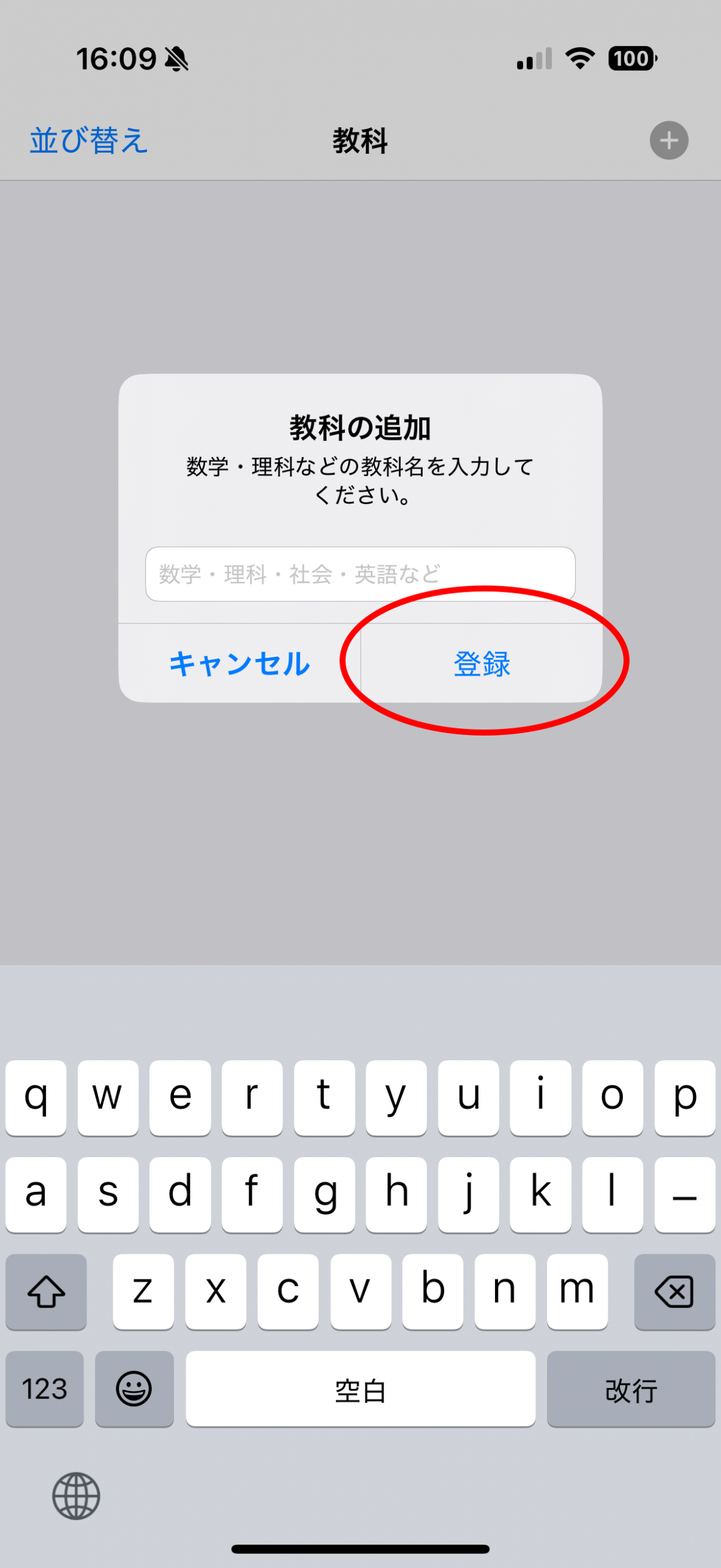Viewport: 721px width, 1568px height.
Task: Cancel with the キャンセル button
Action: pyautogui.click(x=240, y=663)
